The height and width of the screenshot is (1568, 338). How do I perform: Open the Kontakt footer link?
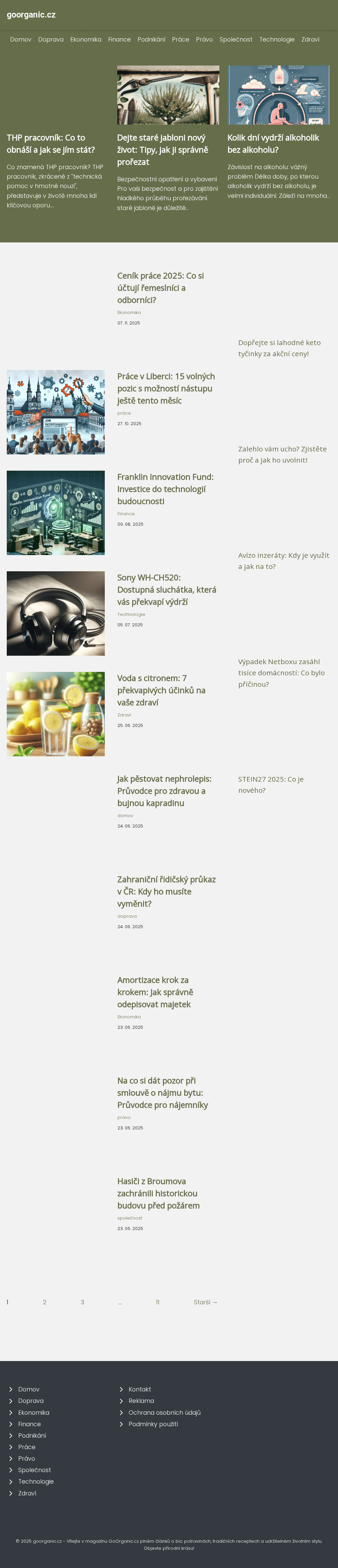(x=140, y=1389)
